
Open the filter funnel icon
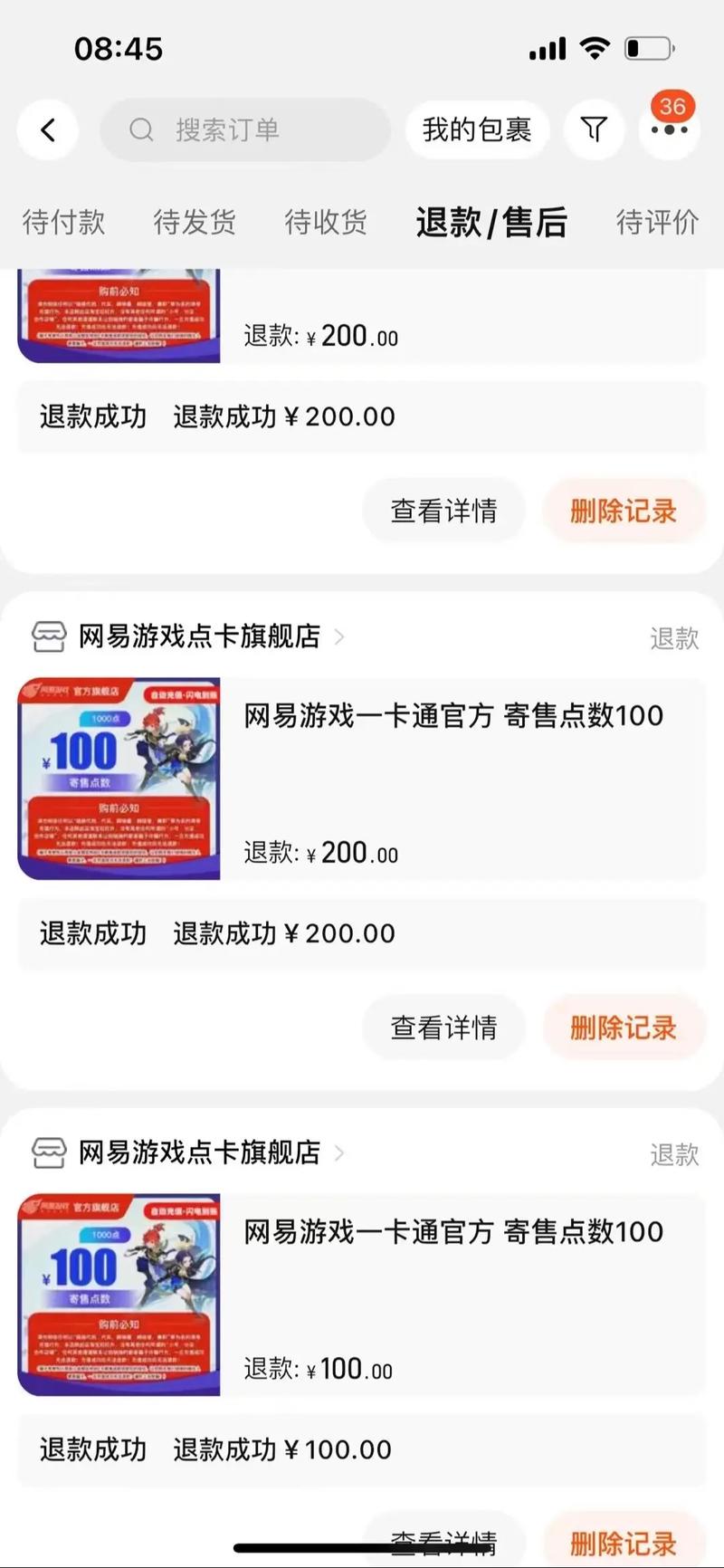[x=594, y=129]
